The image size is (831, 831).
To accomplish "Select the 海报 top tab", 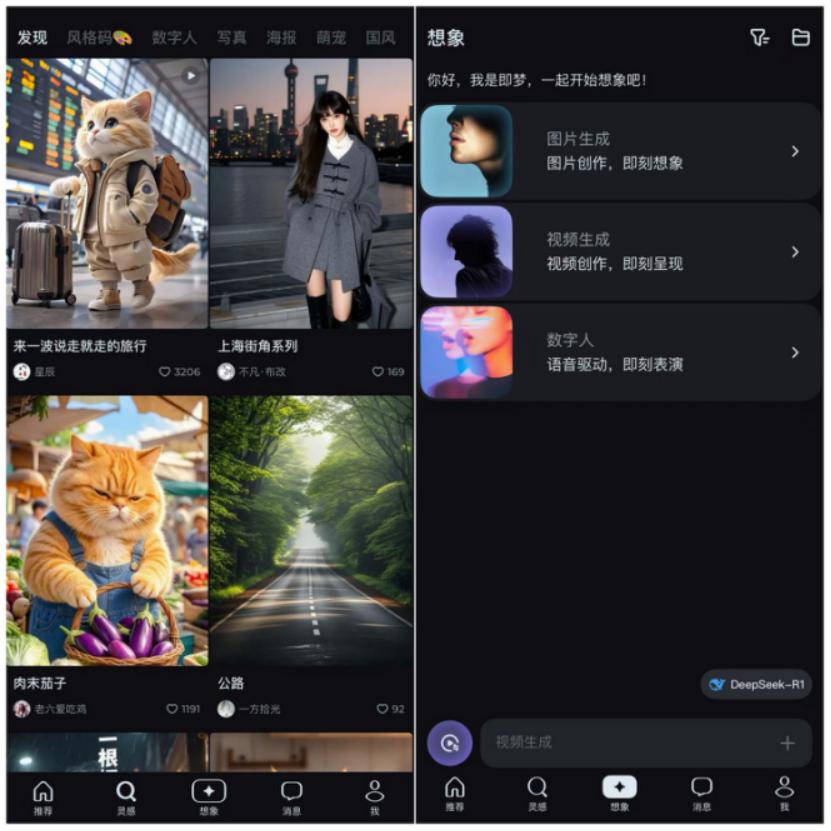I will [x=281, y=38].
